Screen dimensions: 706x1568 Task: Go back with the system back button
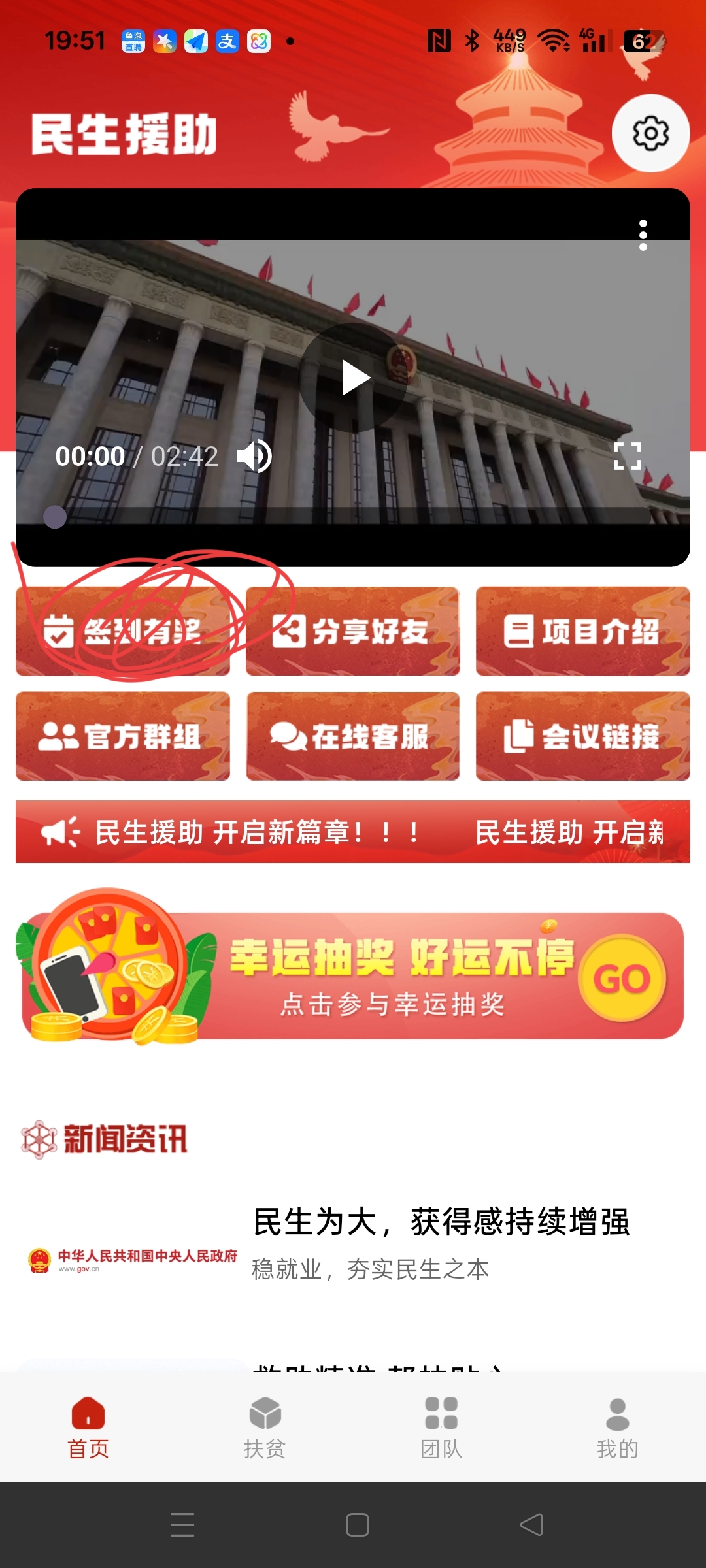(531, 1525)
